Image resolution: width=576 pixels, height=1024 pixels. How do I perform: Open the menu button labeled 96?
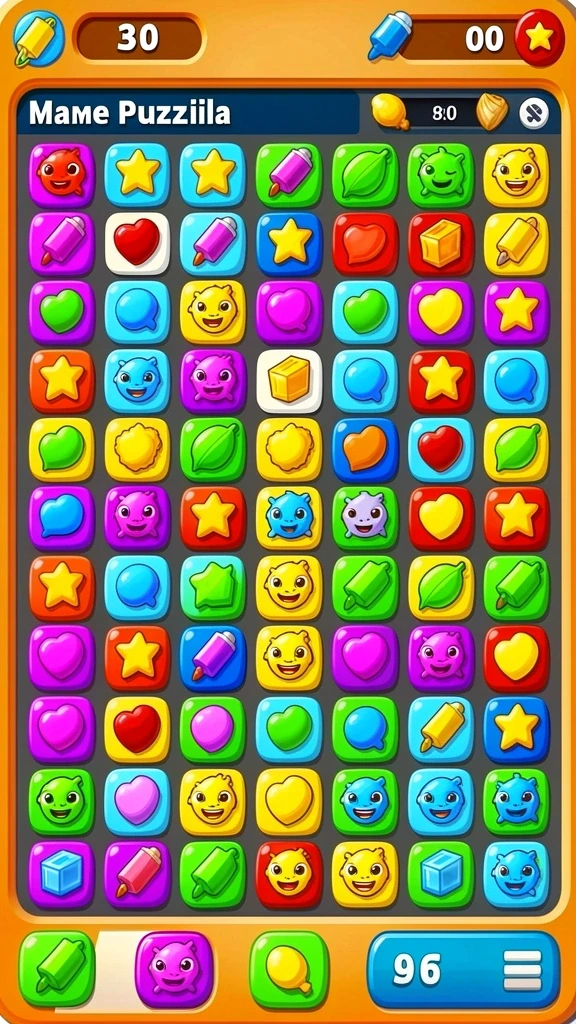(x=464, y=969)
